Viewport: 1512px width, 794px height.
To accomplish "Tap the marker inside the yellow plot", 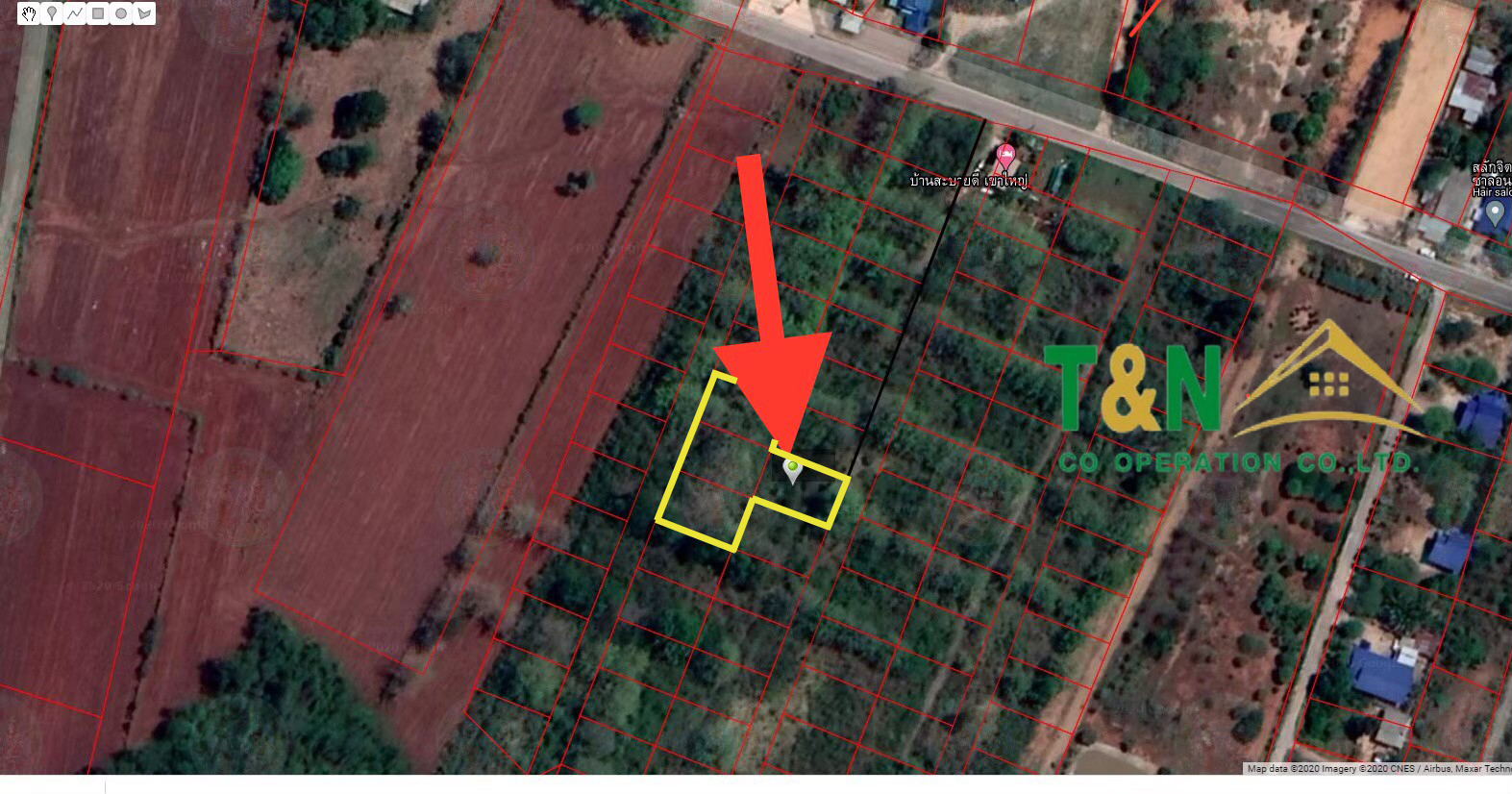I will [792, 470].
